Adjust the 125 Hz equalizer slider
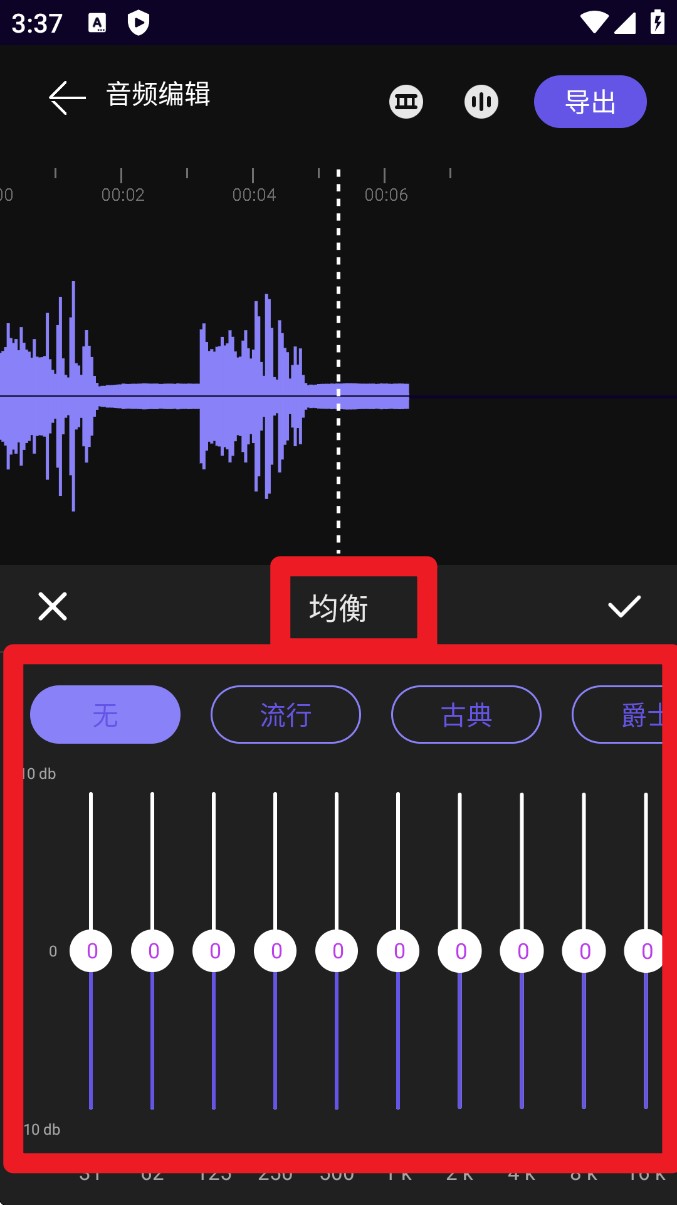 point(214,950)
